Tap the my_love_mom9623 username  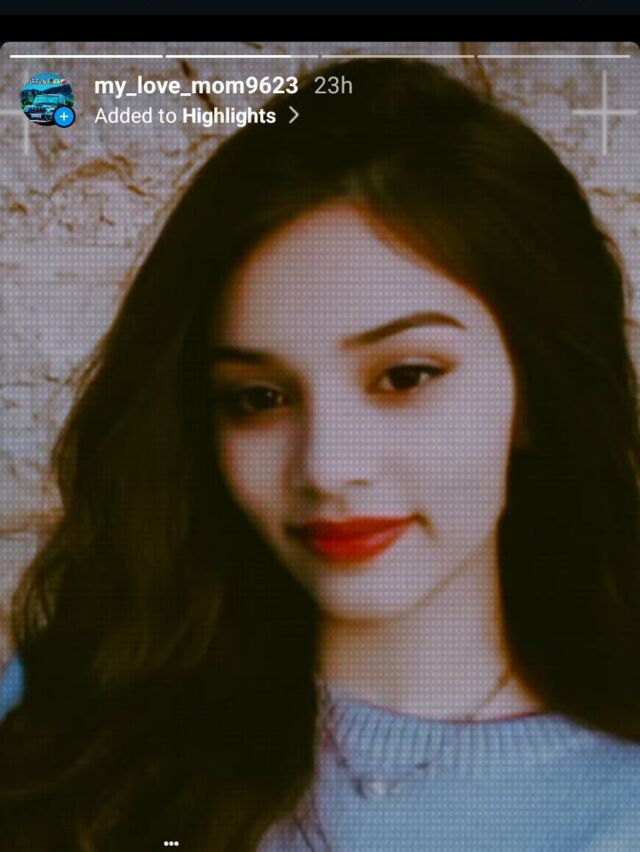tap(196, 86)
